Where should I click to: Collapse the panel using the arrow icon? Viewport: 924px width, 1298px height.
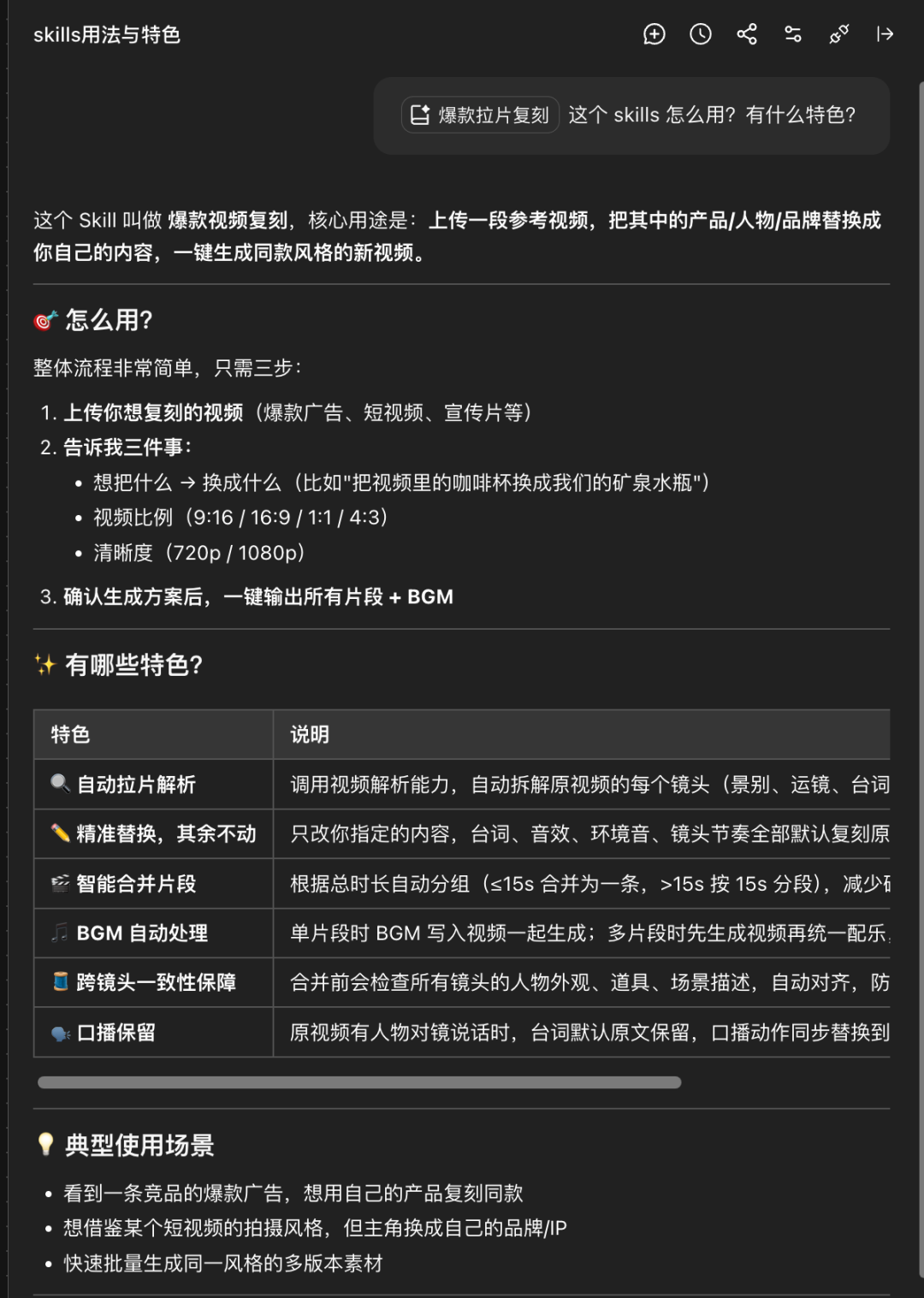coord(885,34)
